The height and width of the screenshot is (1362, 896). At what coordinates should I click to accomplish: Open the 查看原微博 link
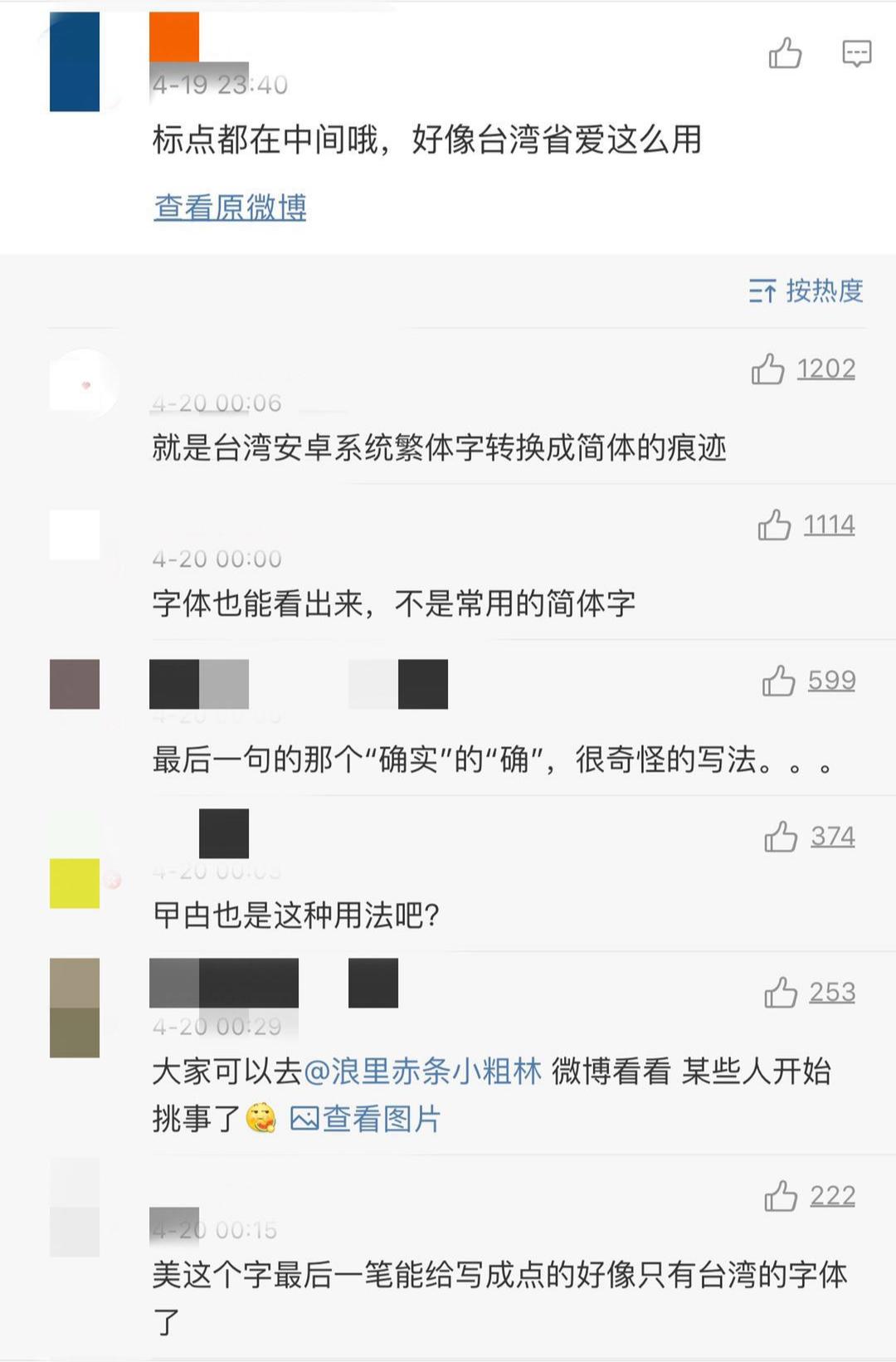coord(230,207)
